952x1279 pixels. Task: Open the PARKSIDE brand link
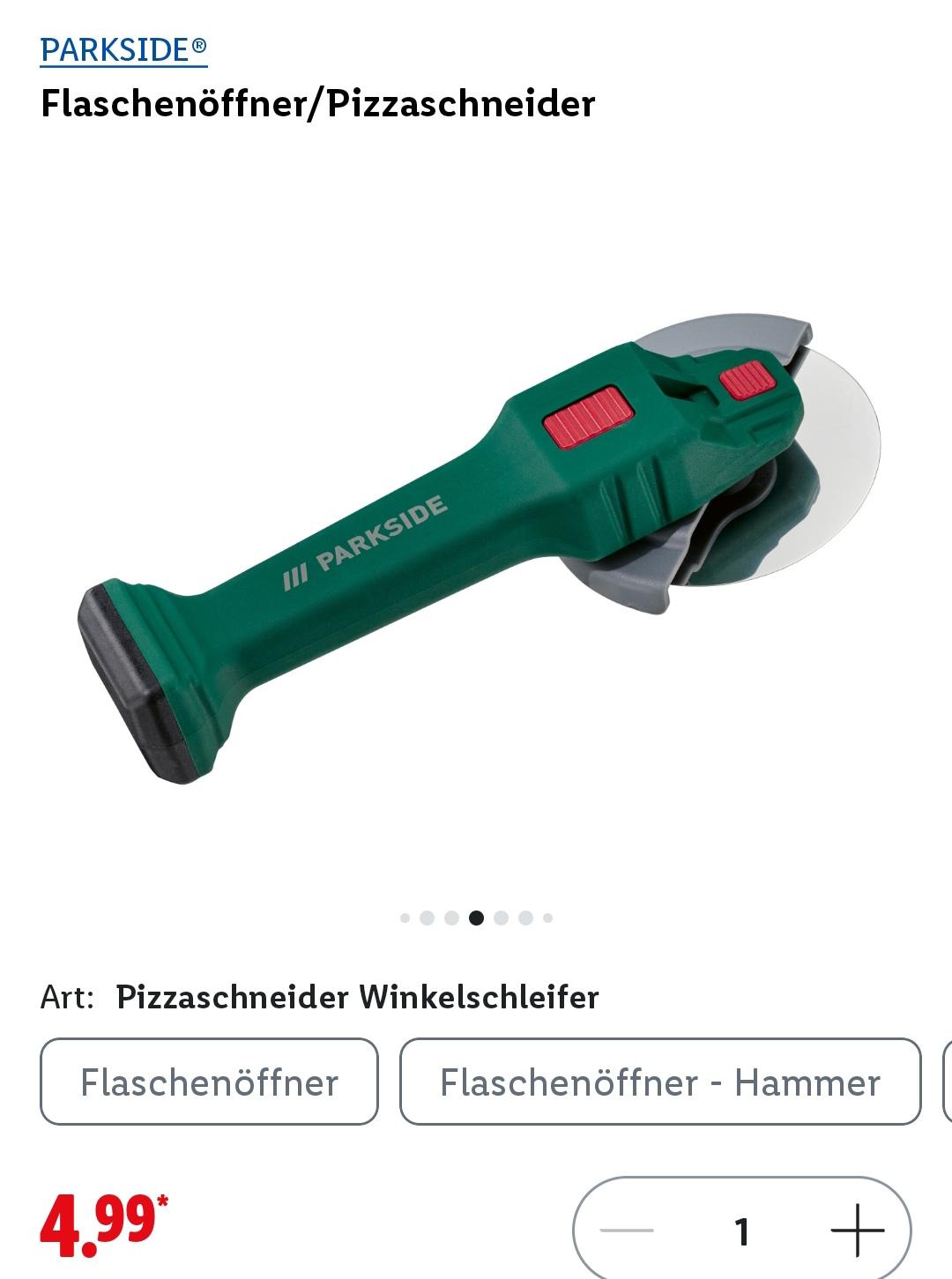click(123, 50)
